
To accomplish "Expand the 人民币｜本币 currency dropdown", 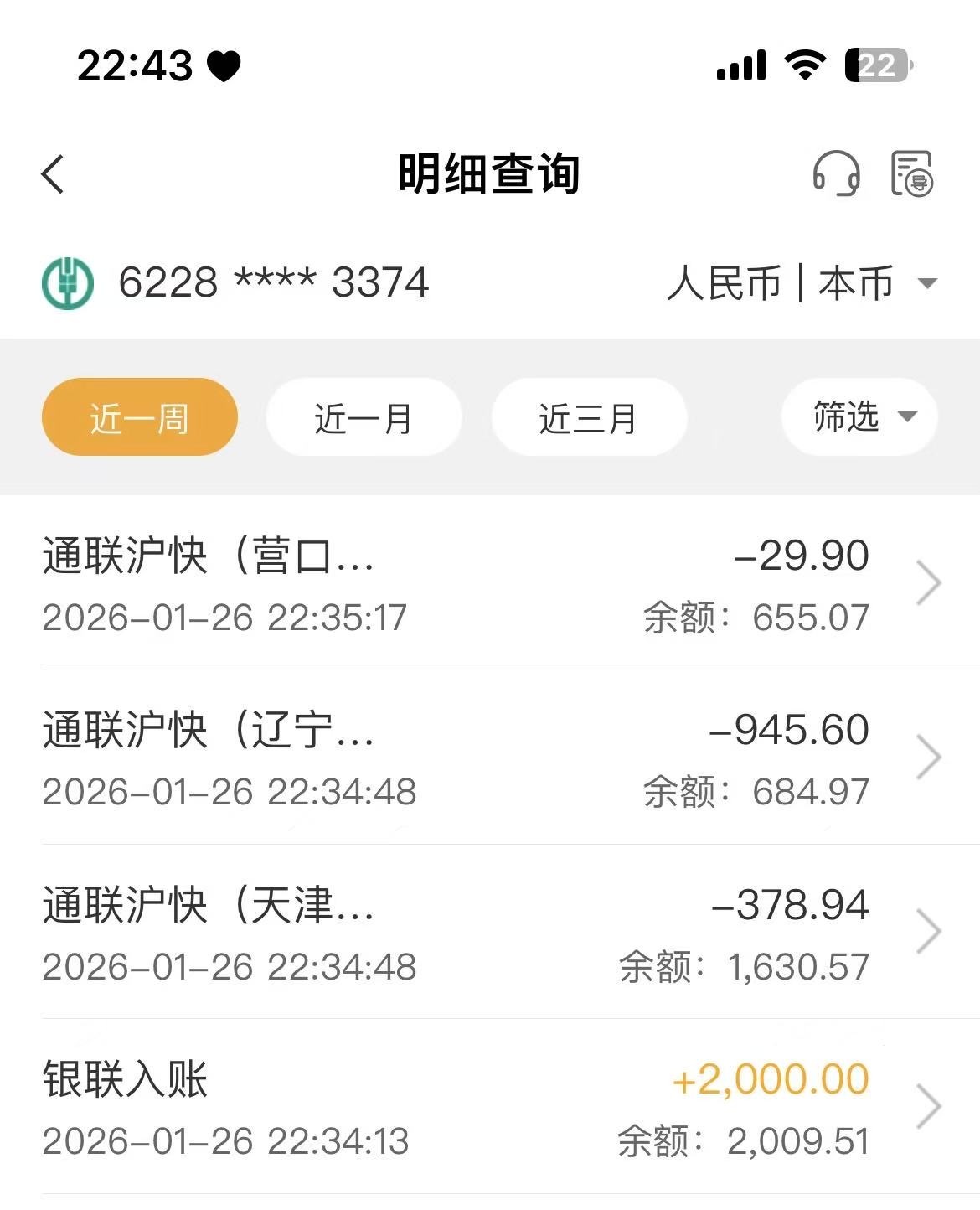I will coord(802,283).
